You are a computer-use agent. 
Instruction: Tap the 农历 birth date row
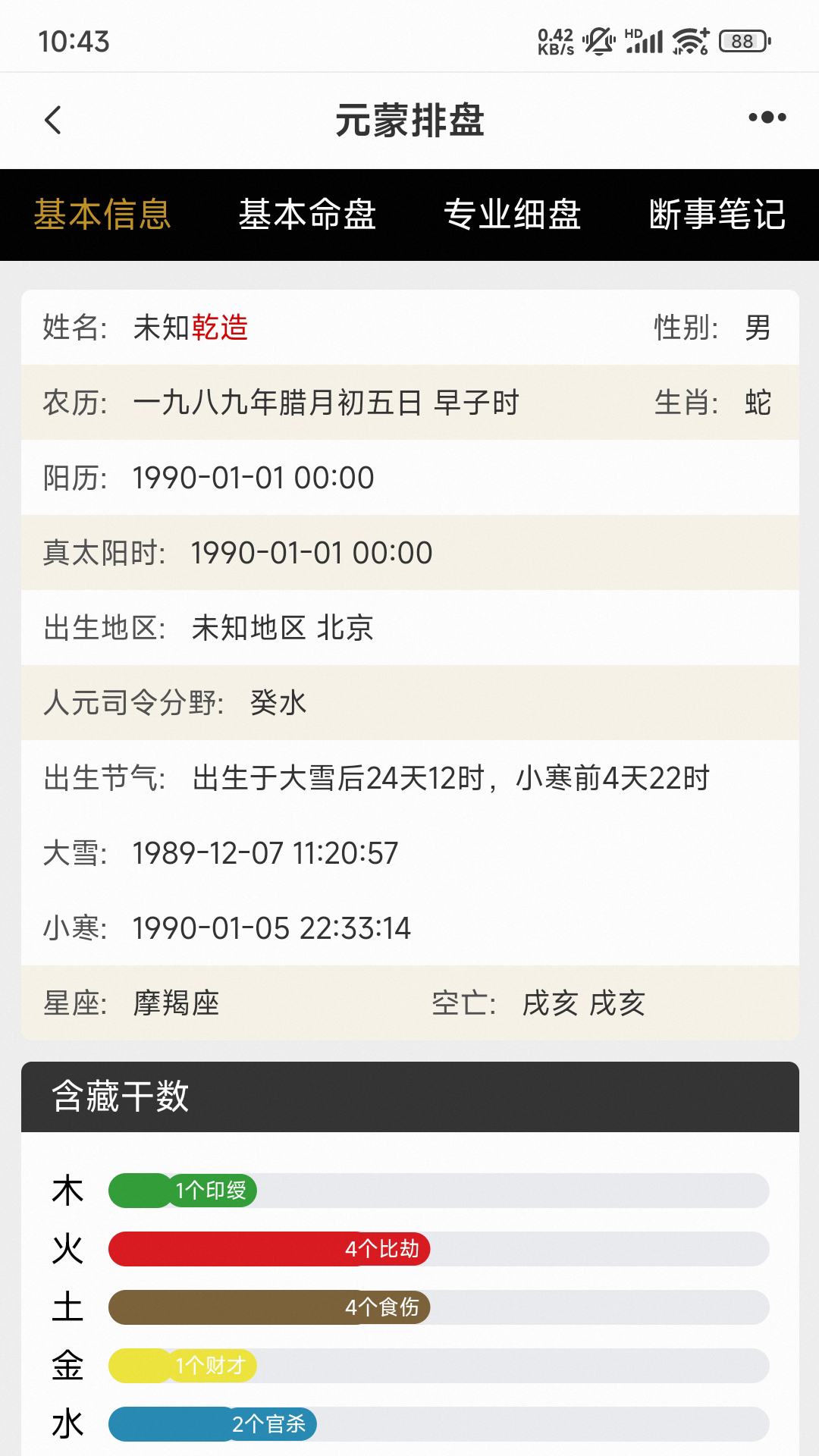pos(326,404)
